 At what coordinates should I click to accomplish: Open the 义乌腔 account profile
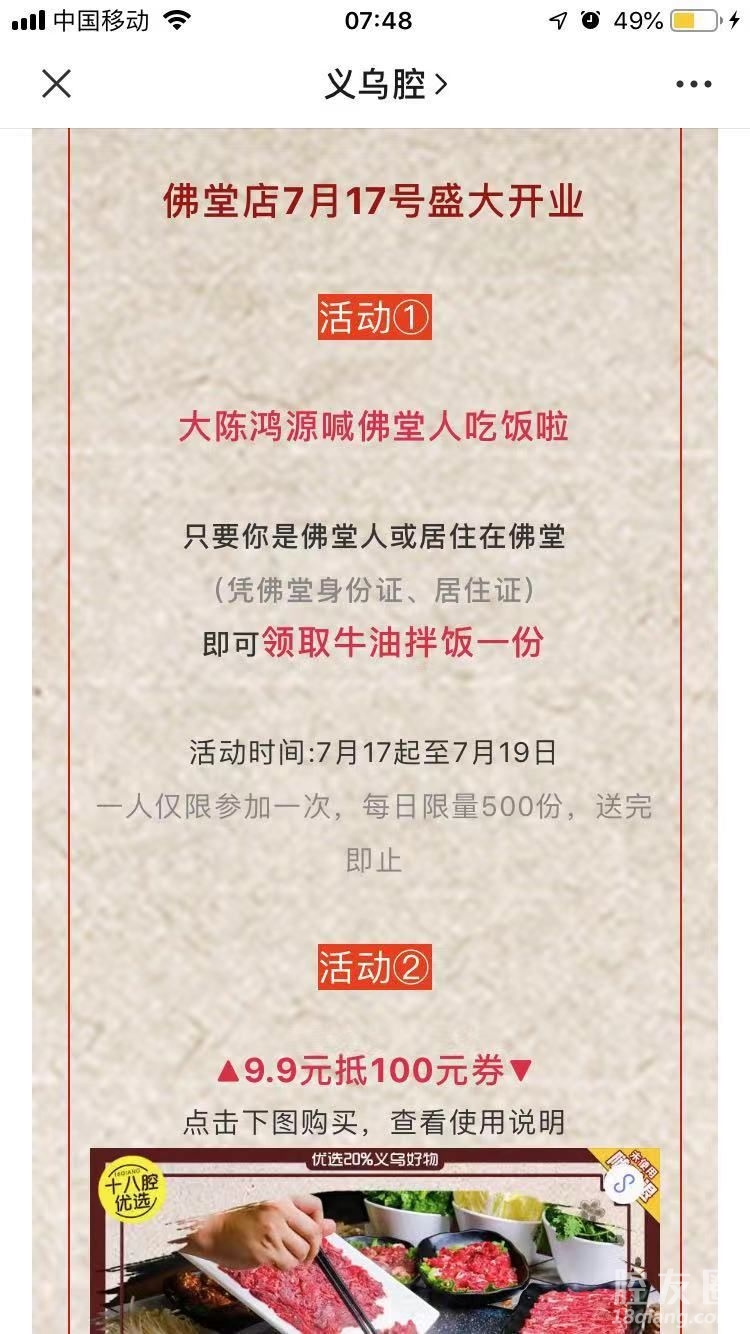pos(385,84)
